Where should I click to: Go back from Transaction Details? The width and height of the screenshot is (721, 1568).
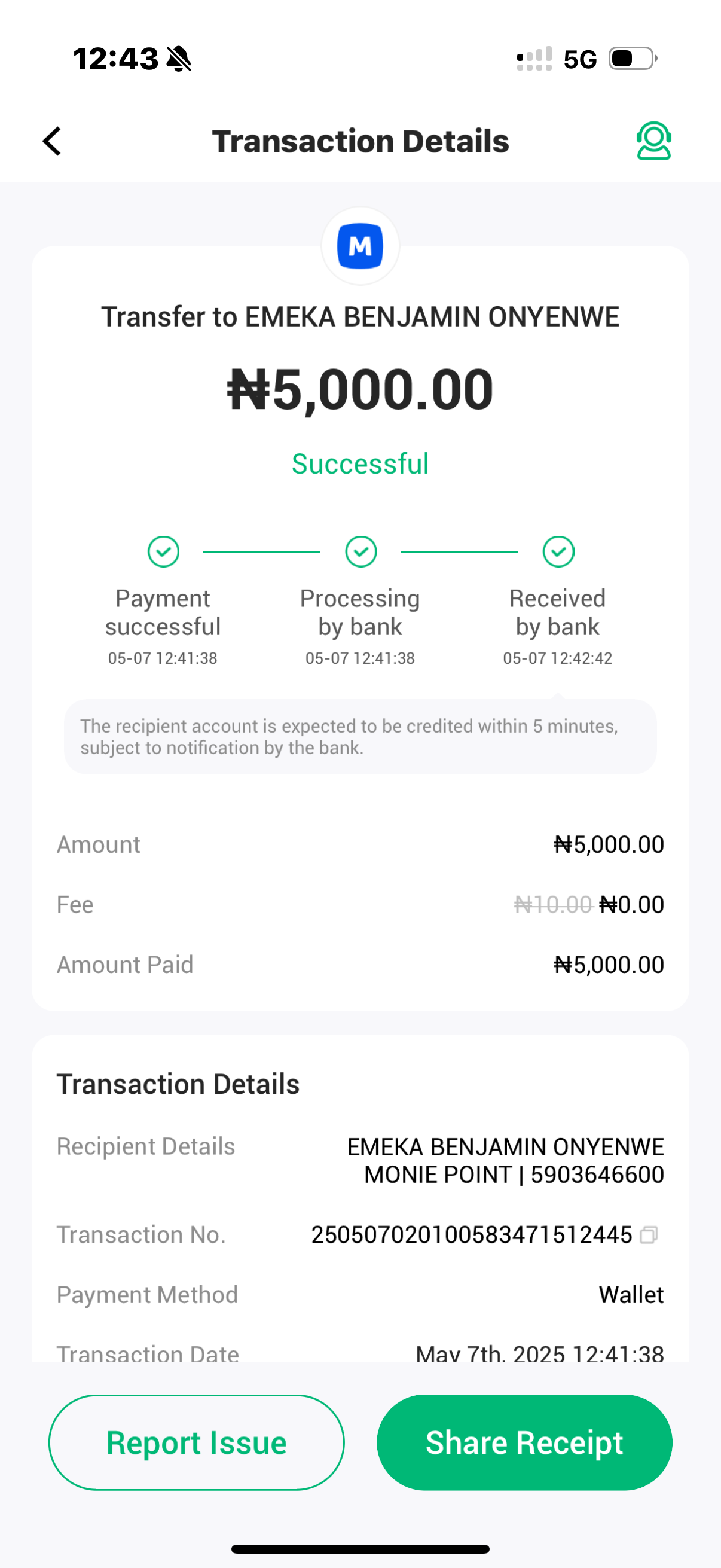[x=53, y=141]
